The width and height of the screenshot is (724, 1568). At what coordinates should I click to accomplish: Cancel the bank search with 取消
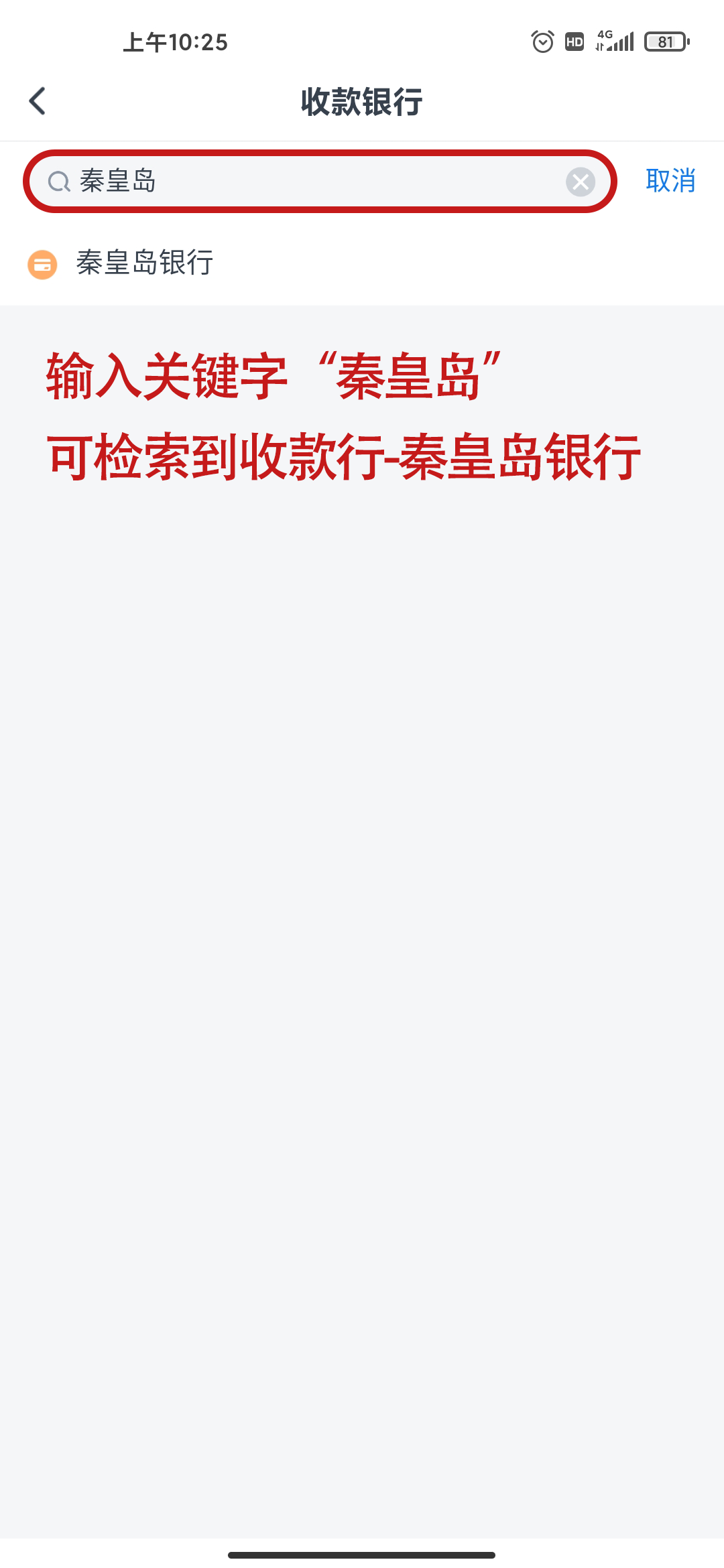click(x=670, y=181)
